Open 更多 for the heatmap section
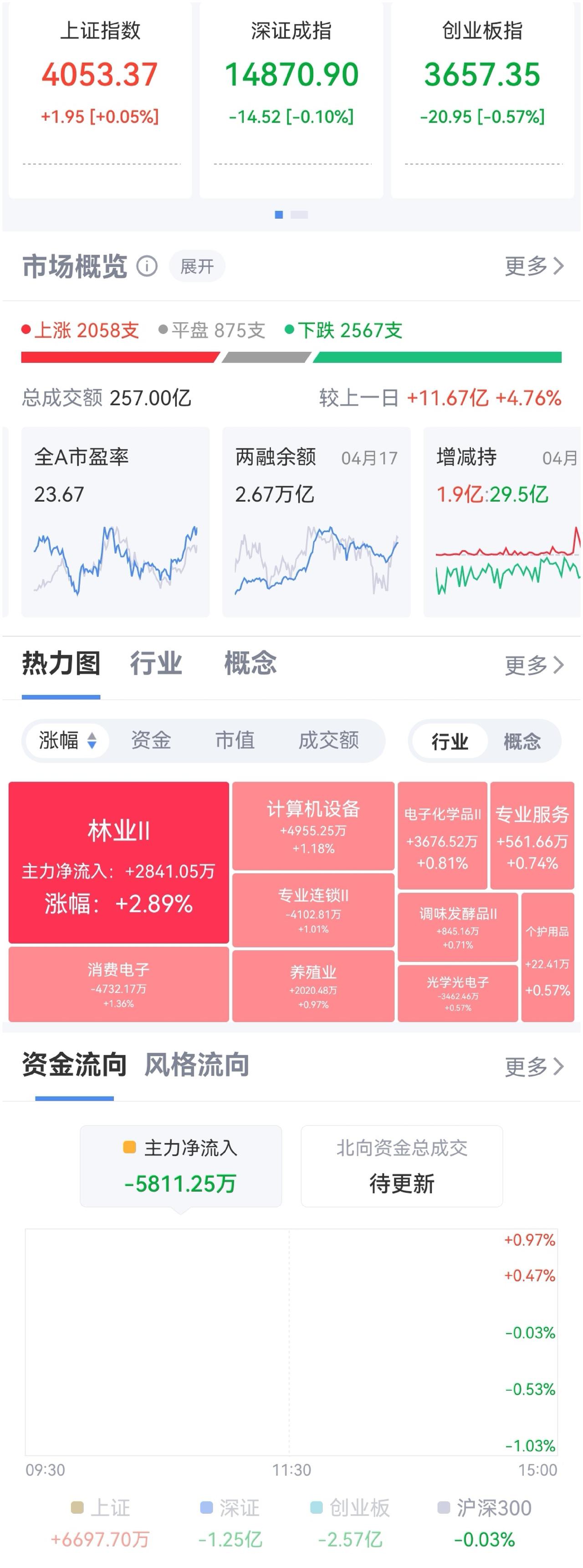The image size is (583, 1568). 534,665
